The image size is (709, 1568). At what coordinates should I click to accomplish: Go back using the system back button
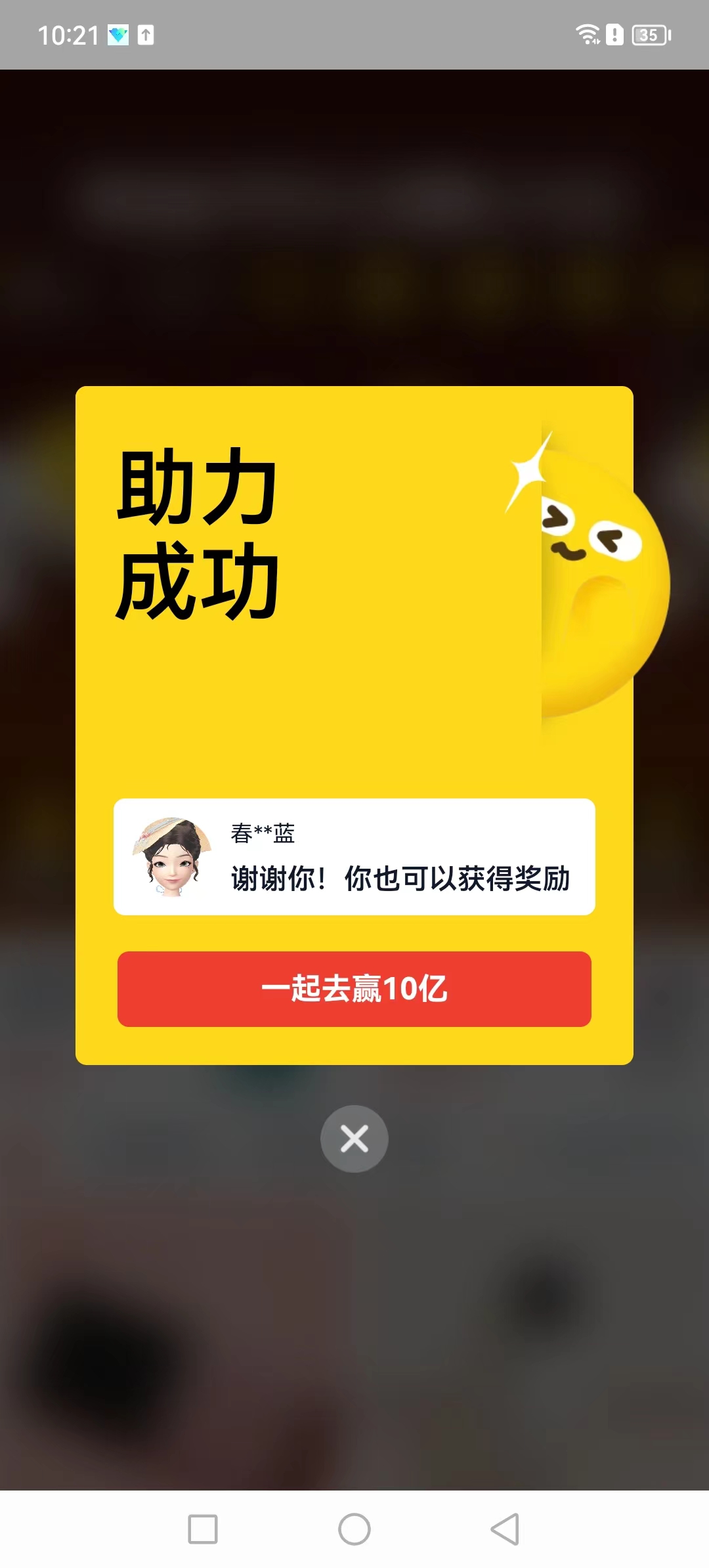click(505, 1529)
